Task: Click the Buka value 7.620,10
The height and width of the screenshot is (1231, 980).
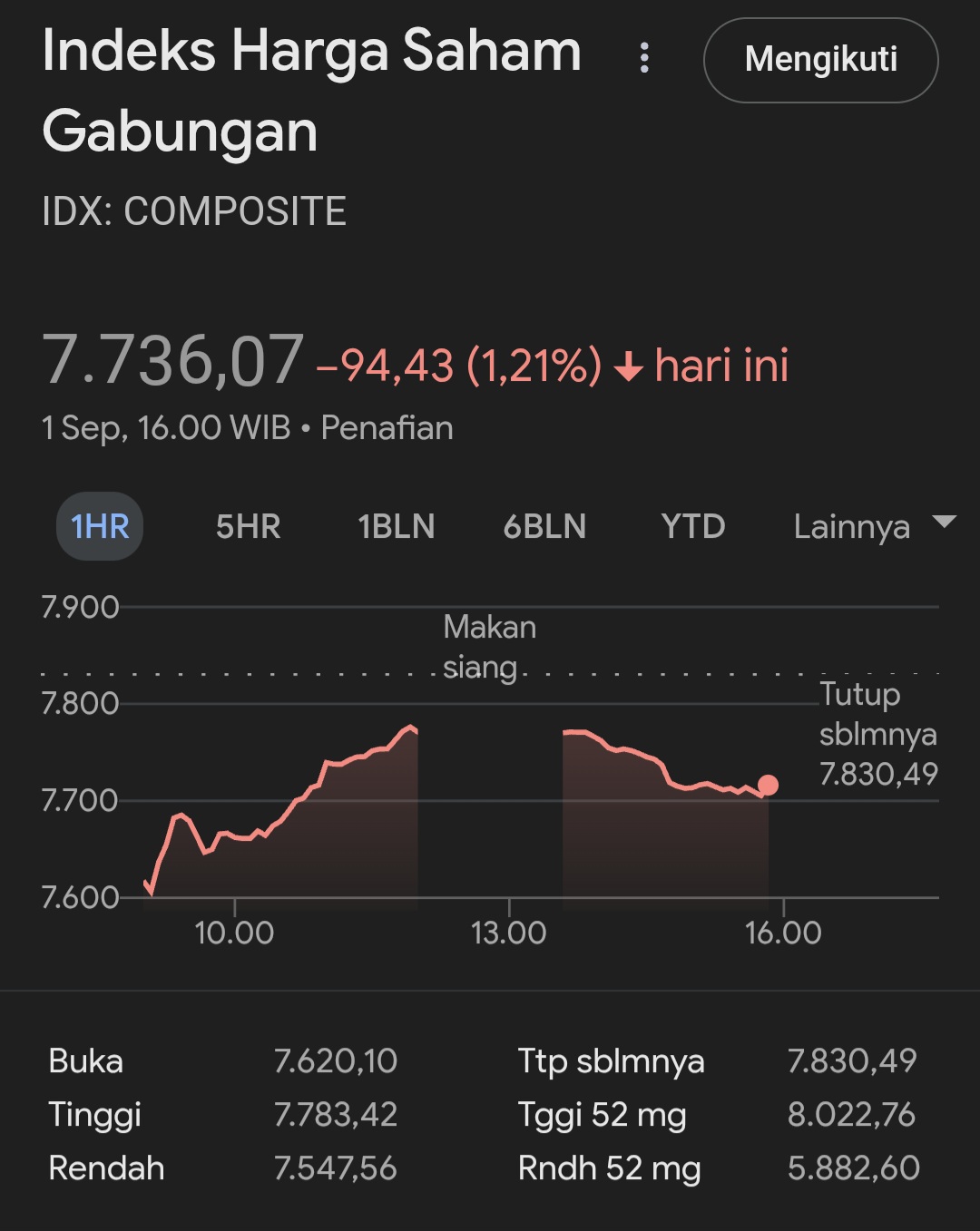Action: pyautogui.click(x=336, y=1060)
